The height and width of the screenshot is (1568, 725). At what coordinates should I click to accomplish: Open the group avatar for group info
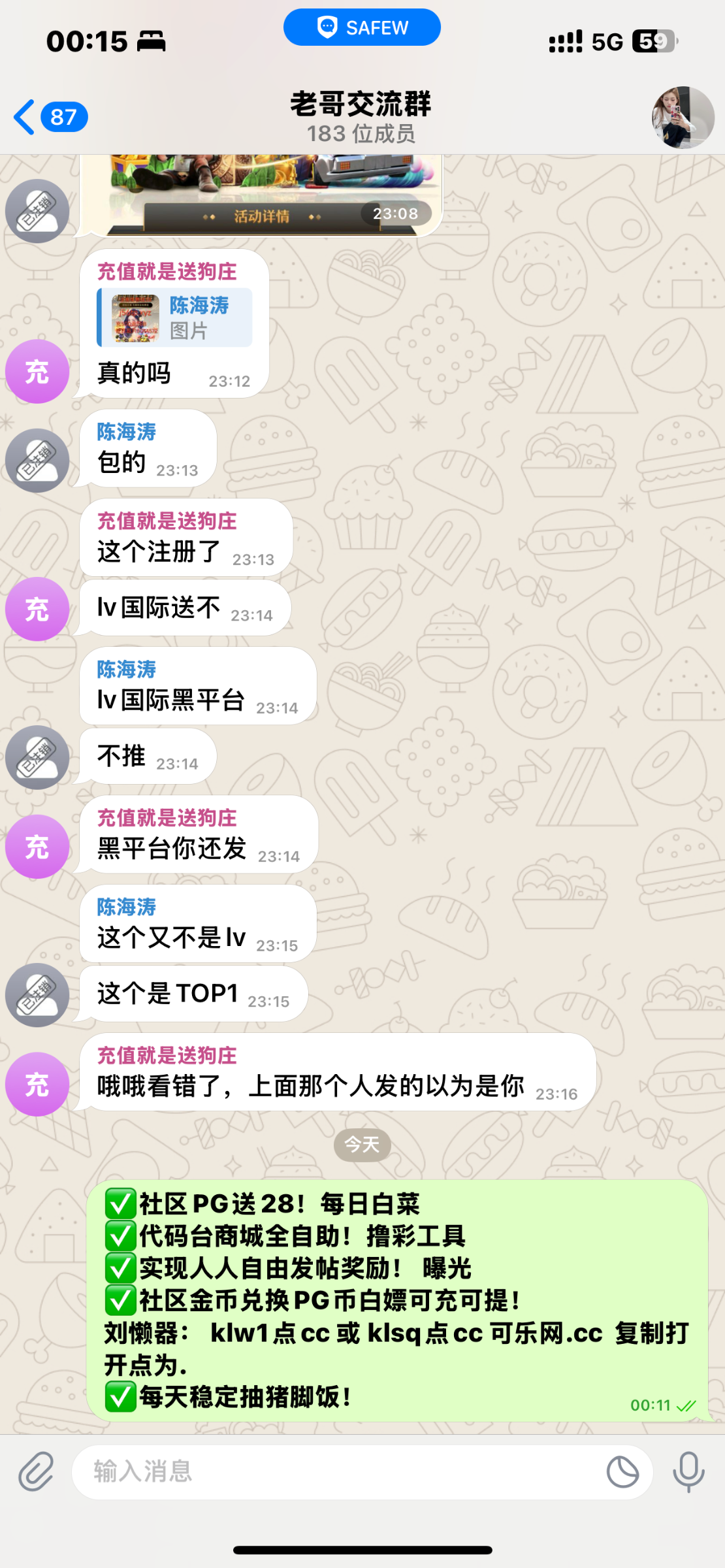click(x=683, y=118)
